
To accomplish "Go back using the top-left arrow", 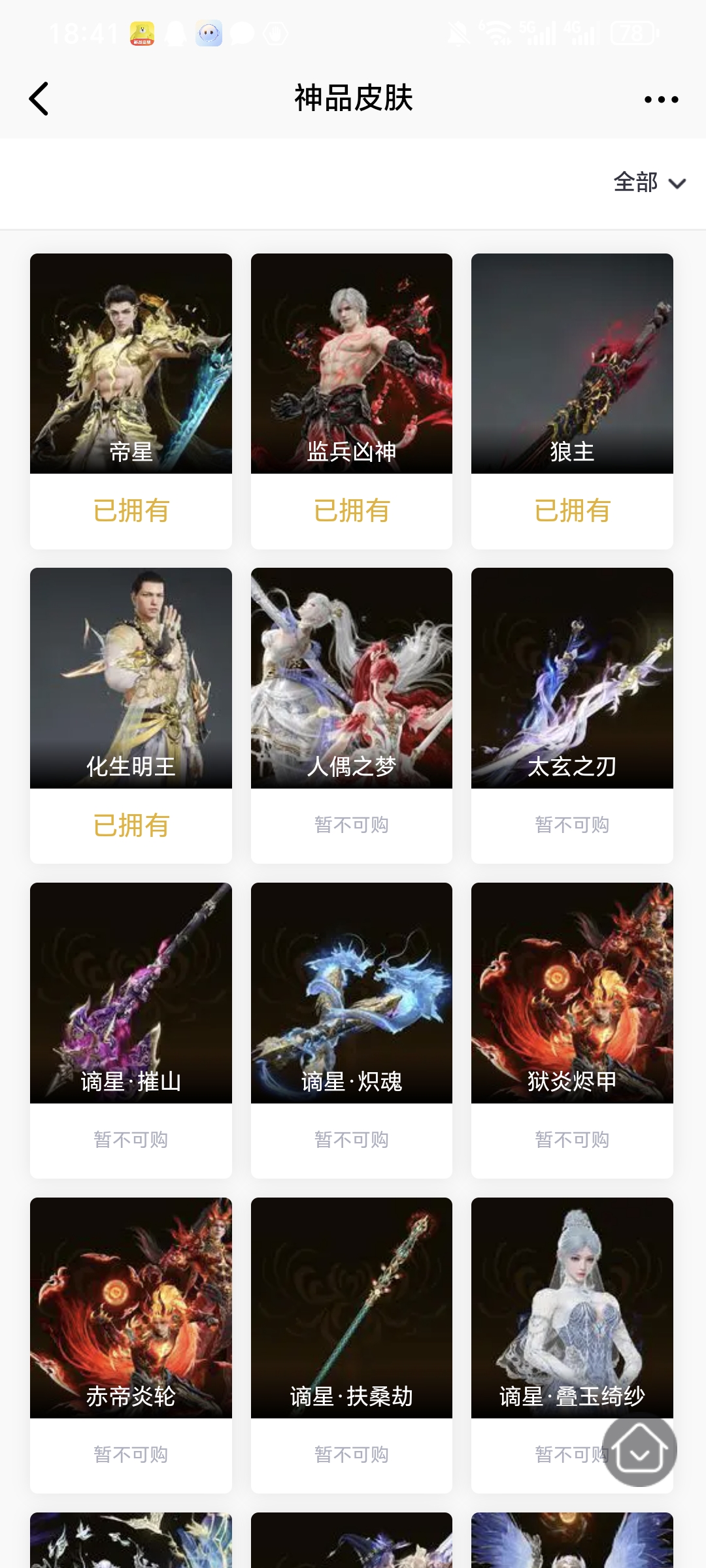I will point(39,99).
